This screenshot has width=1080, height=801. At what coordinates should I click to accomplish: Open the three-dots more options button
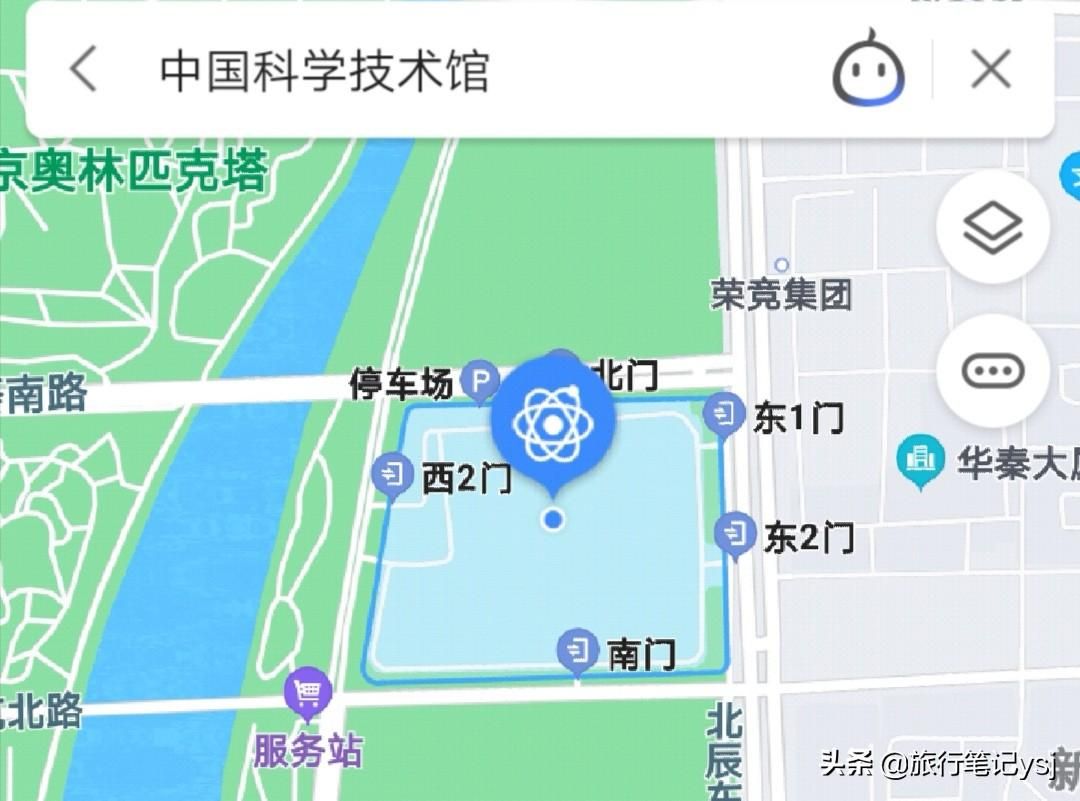click(992, 371)
